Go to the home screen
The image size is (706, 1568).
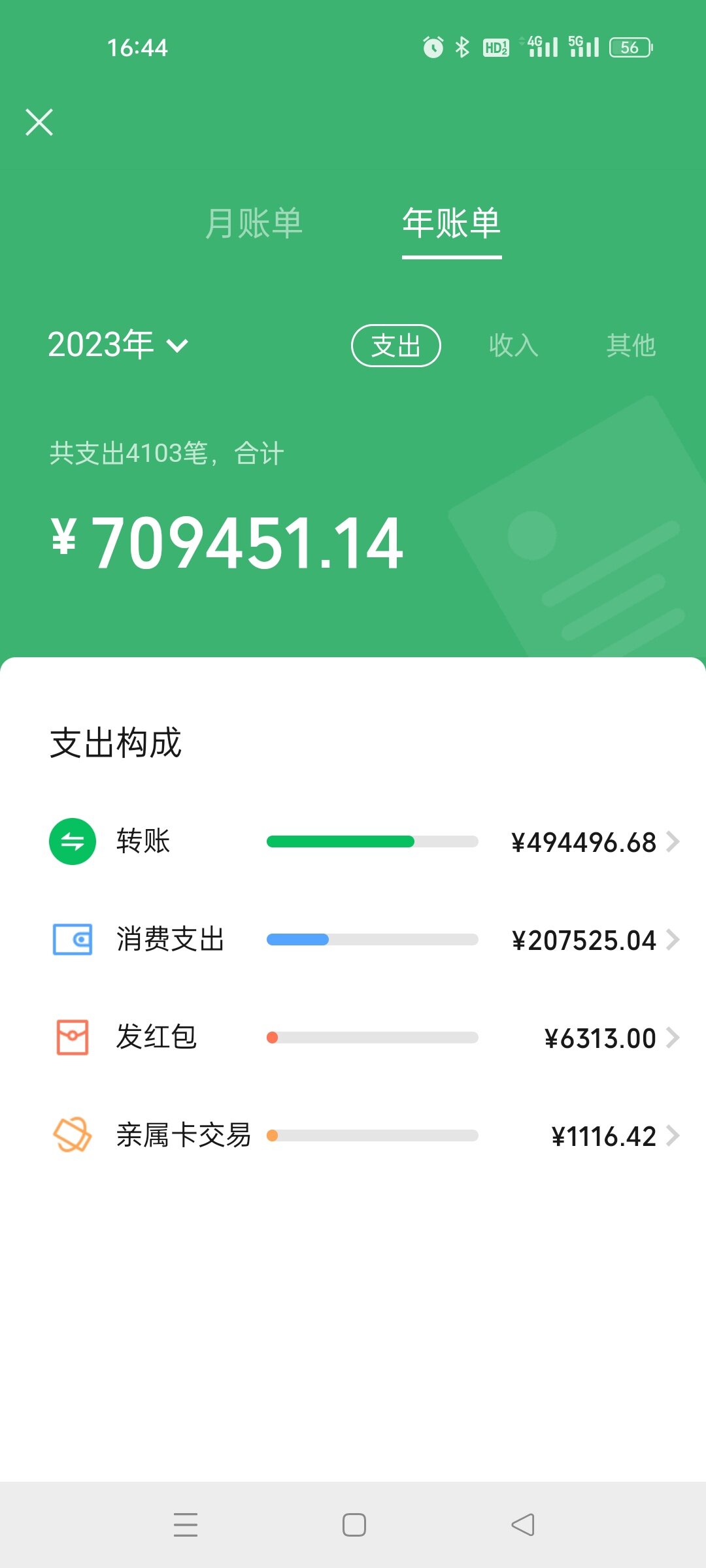pyautogui.click(x=354, y=1525)
